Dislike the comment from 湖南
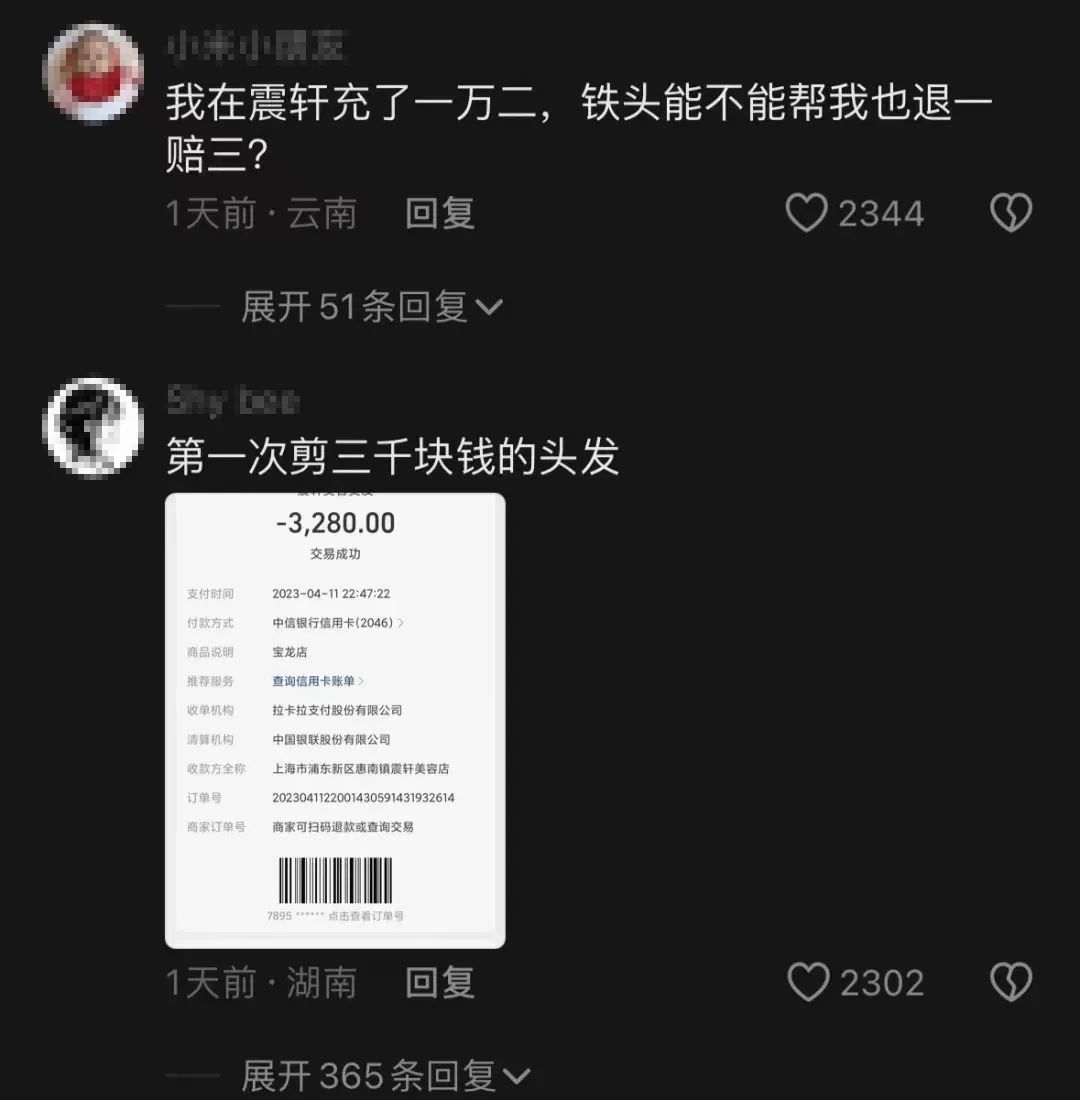 click(x=1010, y=983)
